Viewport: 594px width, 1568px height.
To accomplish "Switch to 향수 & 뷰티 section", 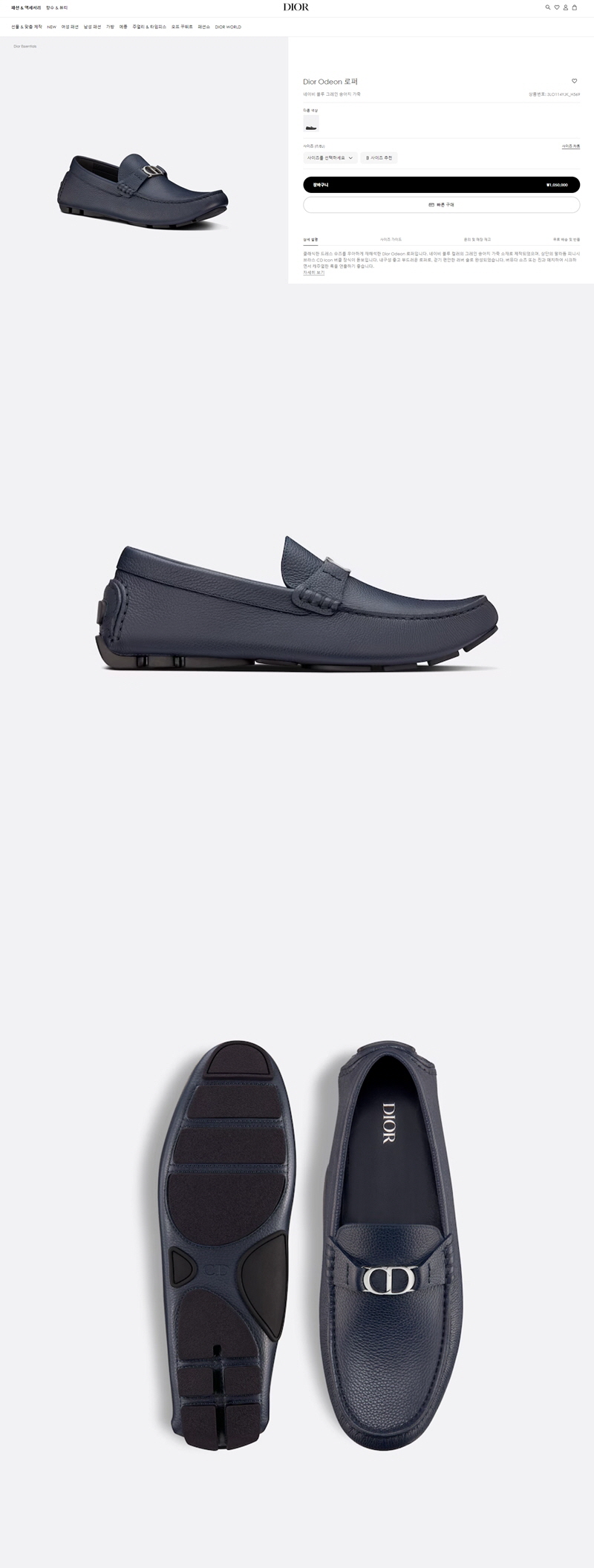I will click(56, 7).
